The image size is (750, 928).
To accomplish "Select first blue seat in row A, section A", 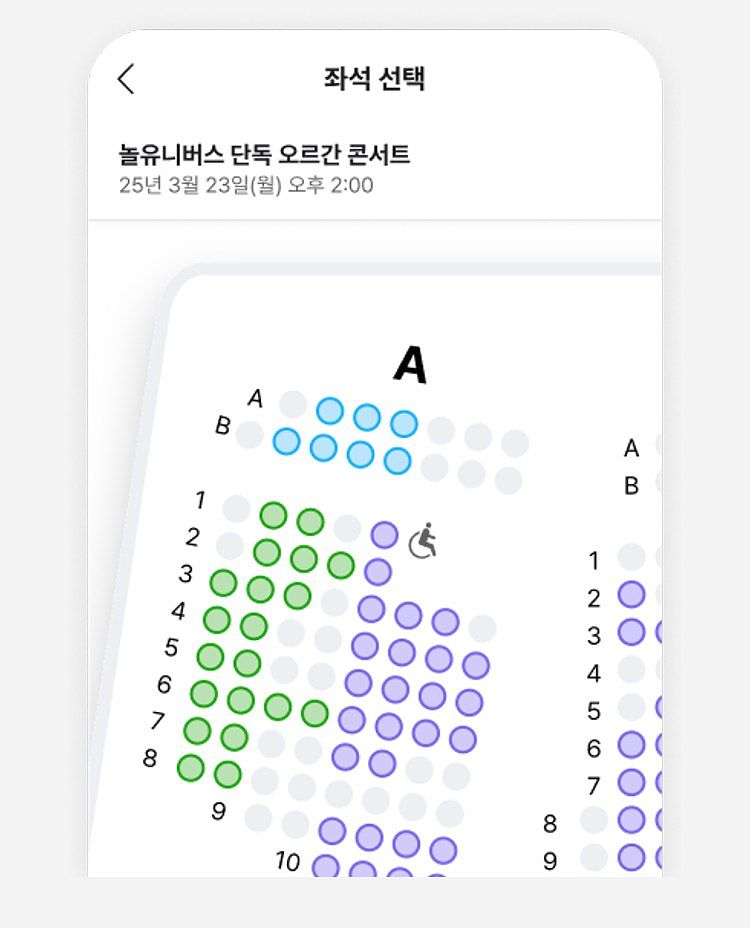I will pos(330,411).
